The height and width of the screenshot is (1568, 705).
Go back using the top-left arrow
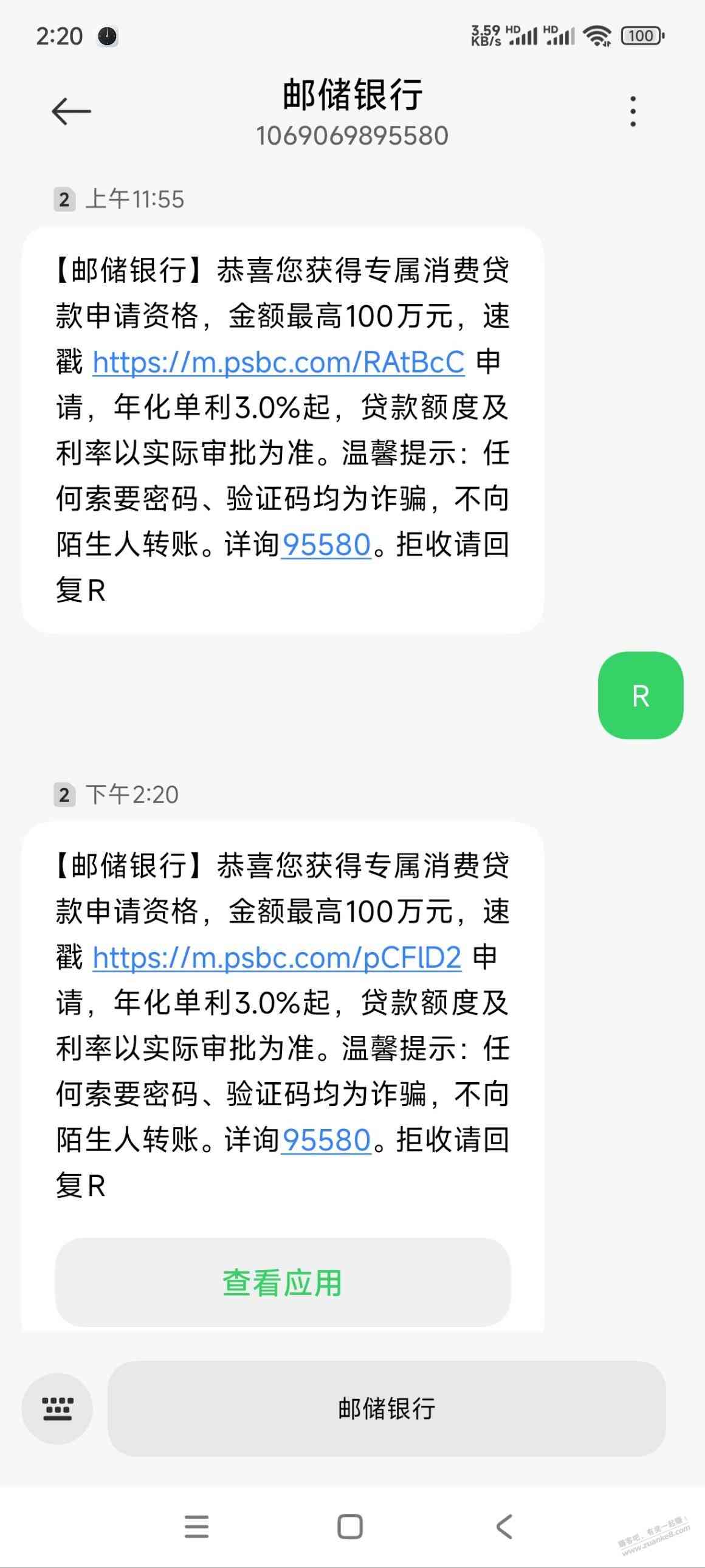(71, 111)
